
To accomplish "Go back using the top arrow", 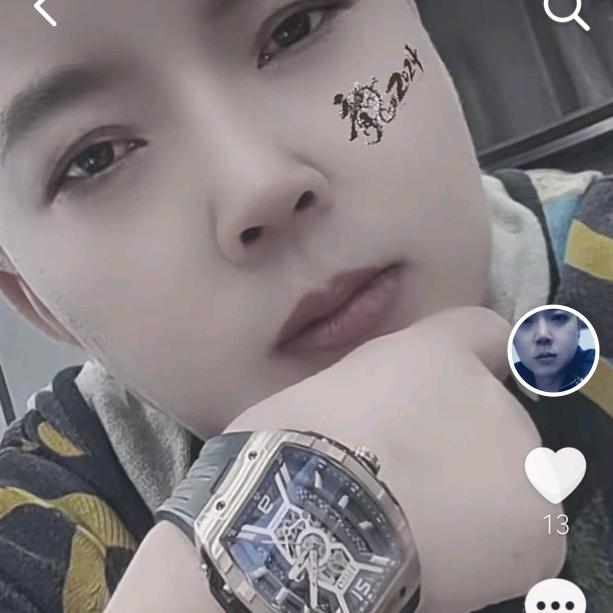I will (44, 10).
